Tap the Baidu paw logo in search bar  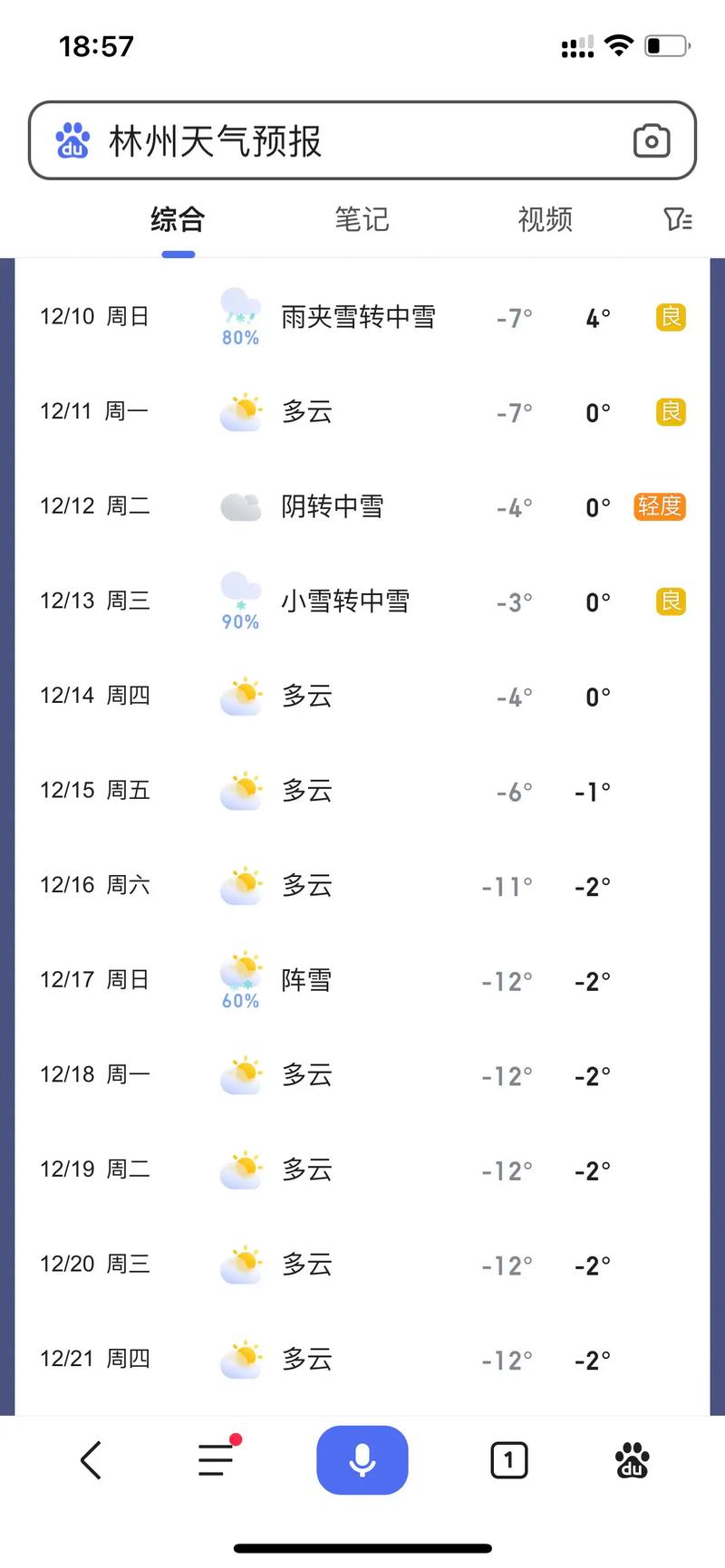pyautogui.click(x=72, y=141)
